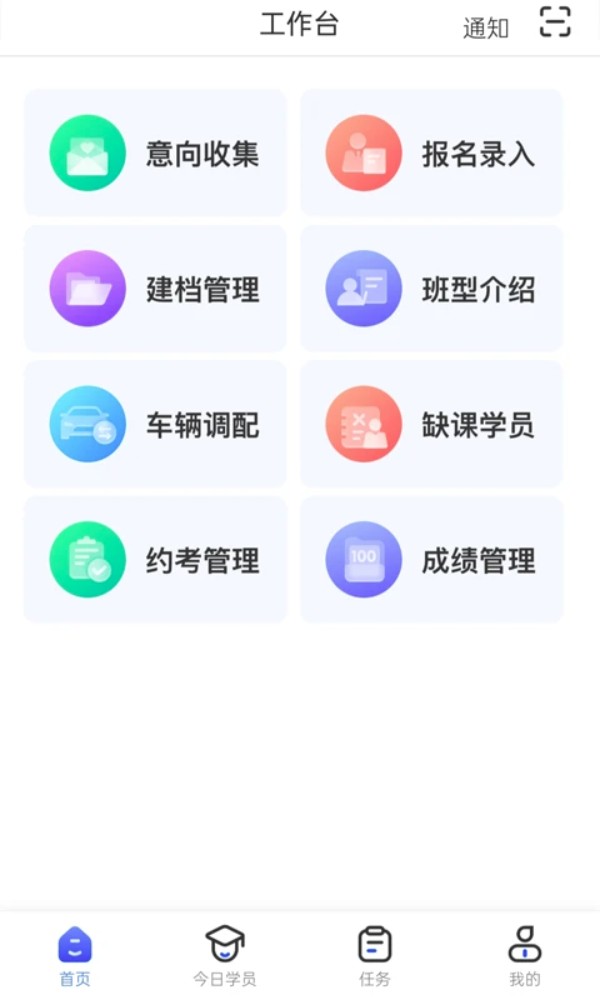Go to 报名录入
This screenshot has width=600, height=1000.
431,153
